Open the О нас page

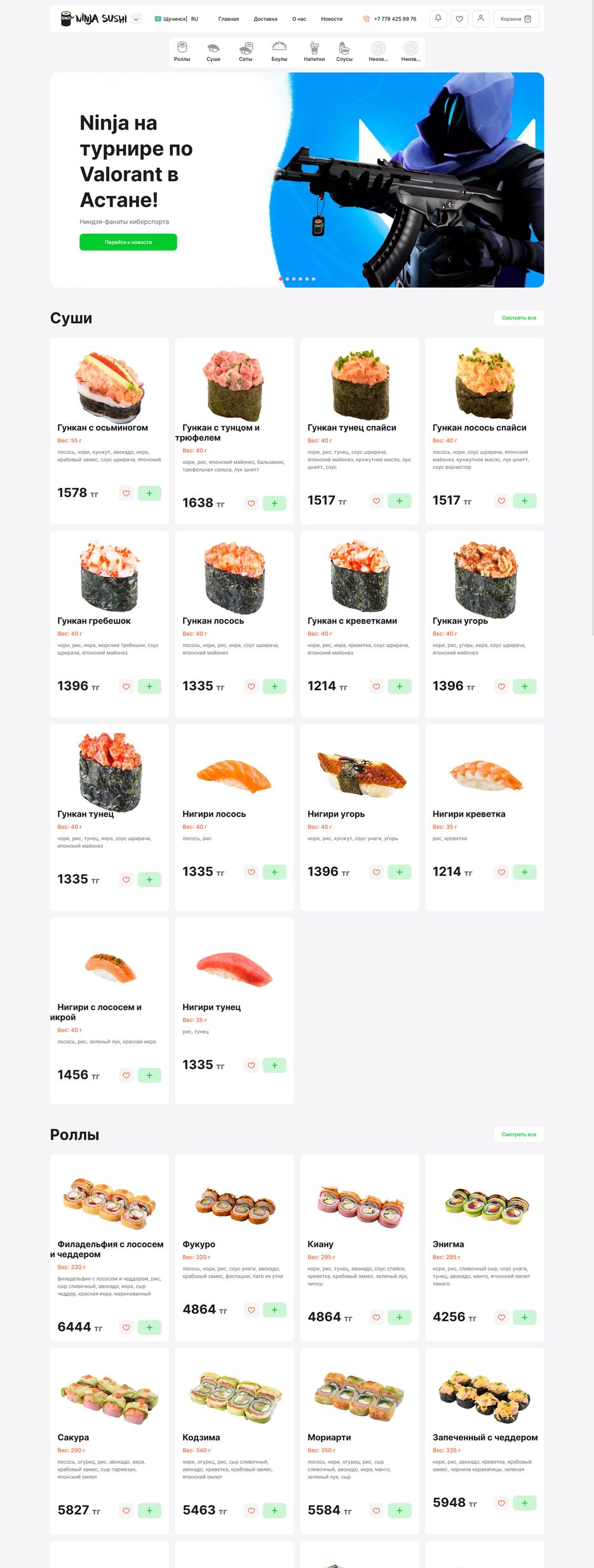click(299, 19)
